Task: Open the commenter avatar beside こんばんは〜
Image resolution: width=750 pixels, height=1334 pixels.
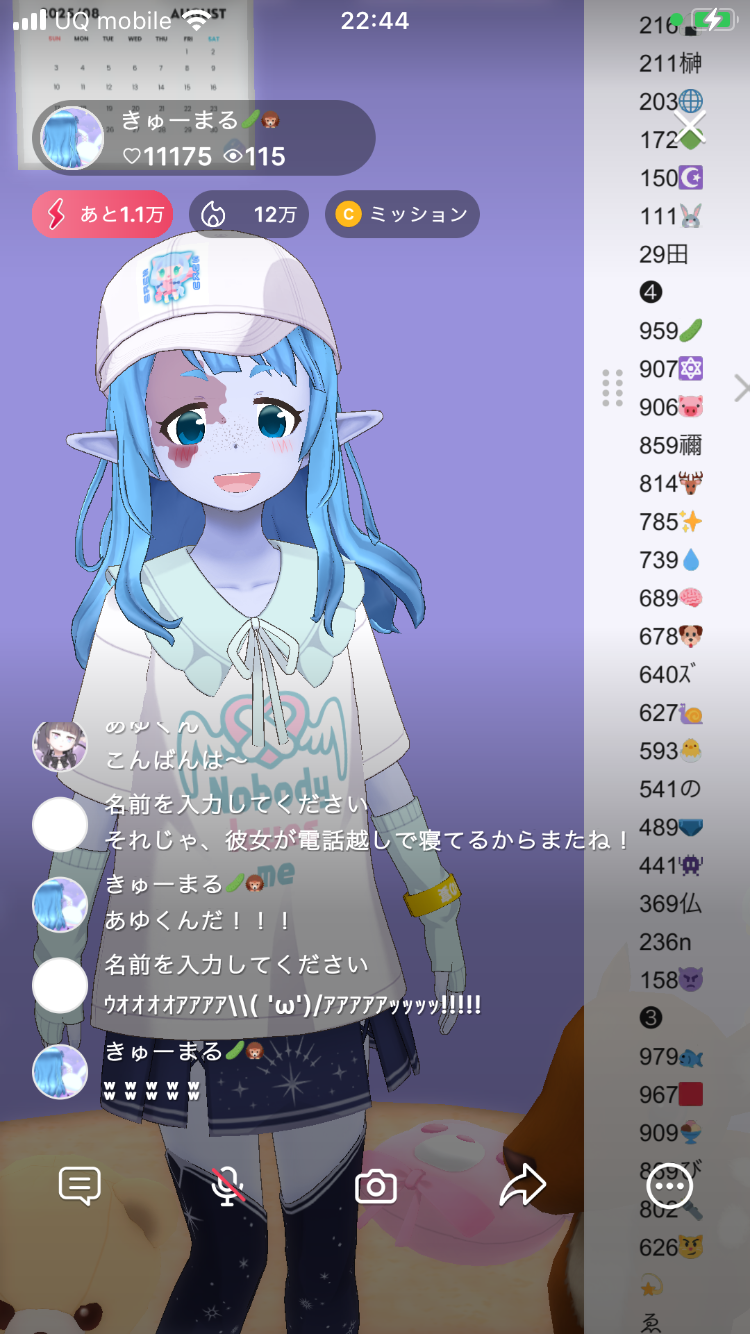Action: (60, 745)
